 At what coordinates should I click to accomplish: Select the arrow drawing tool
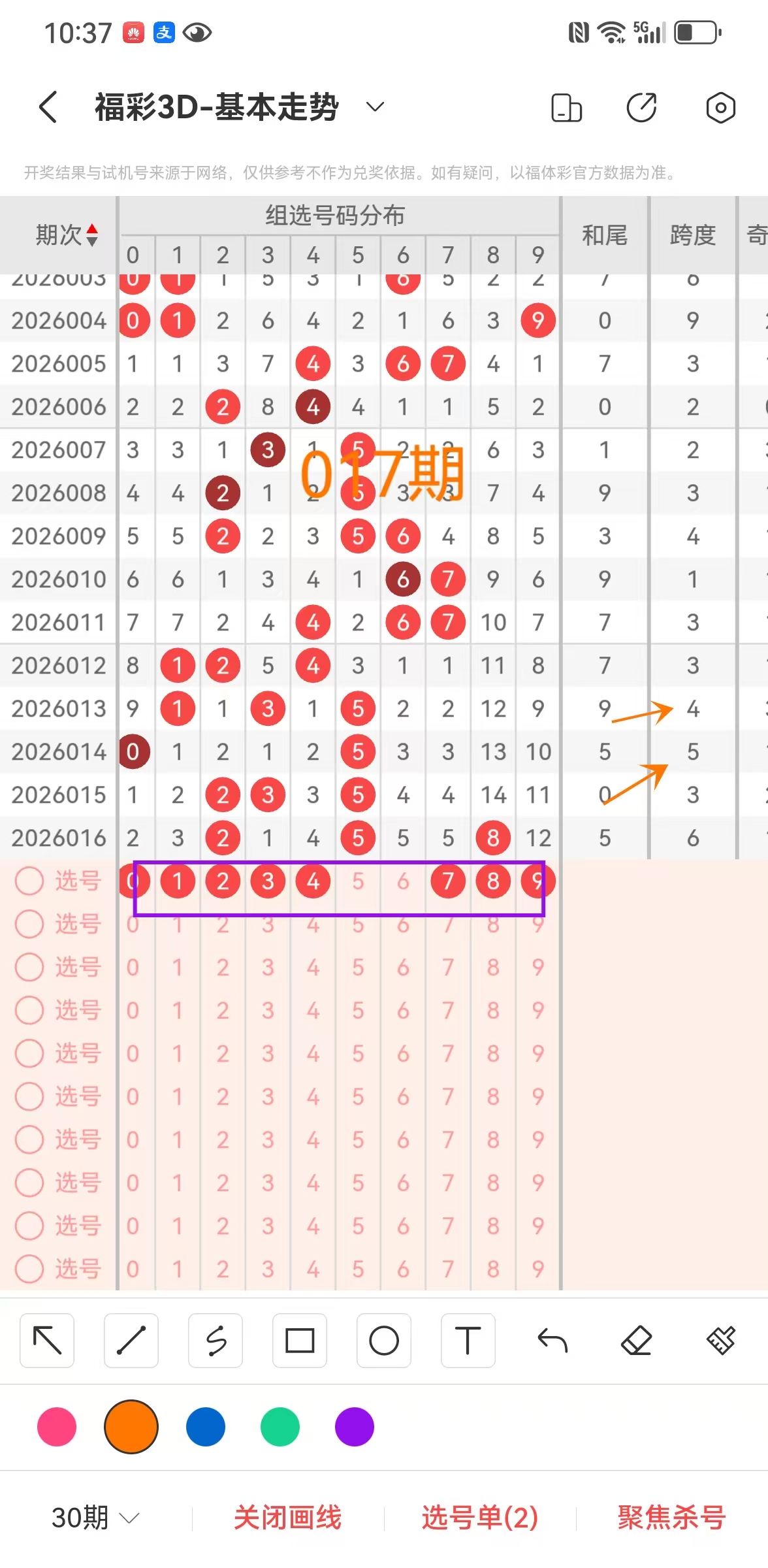tap(47, 1341)
